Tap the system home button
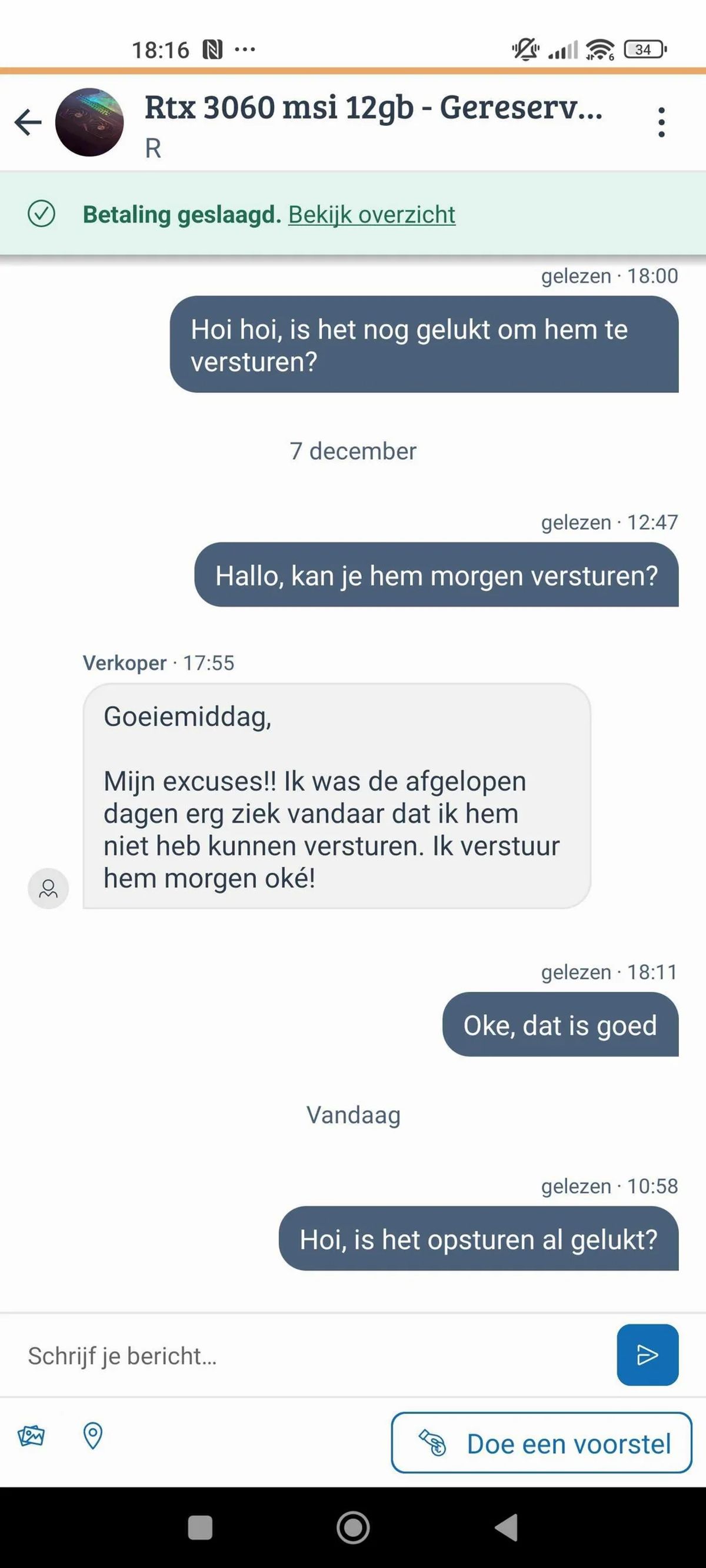Viewport: 706px width, 1568px height. pos(352,1527)
